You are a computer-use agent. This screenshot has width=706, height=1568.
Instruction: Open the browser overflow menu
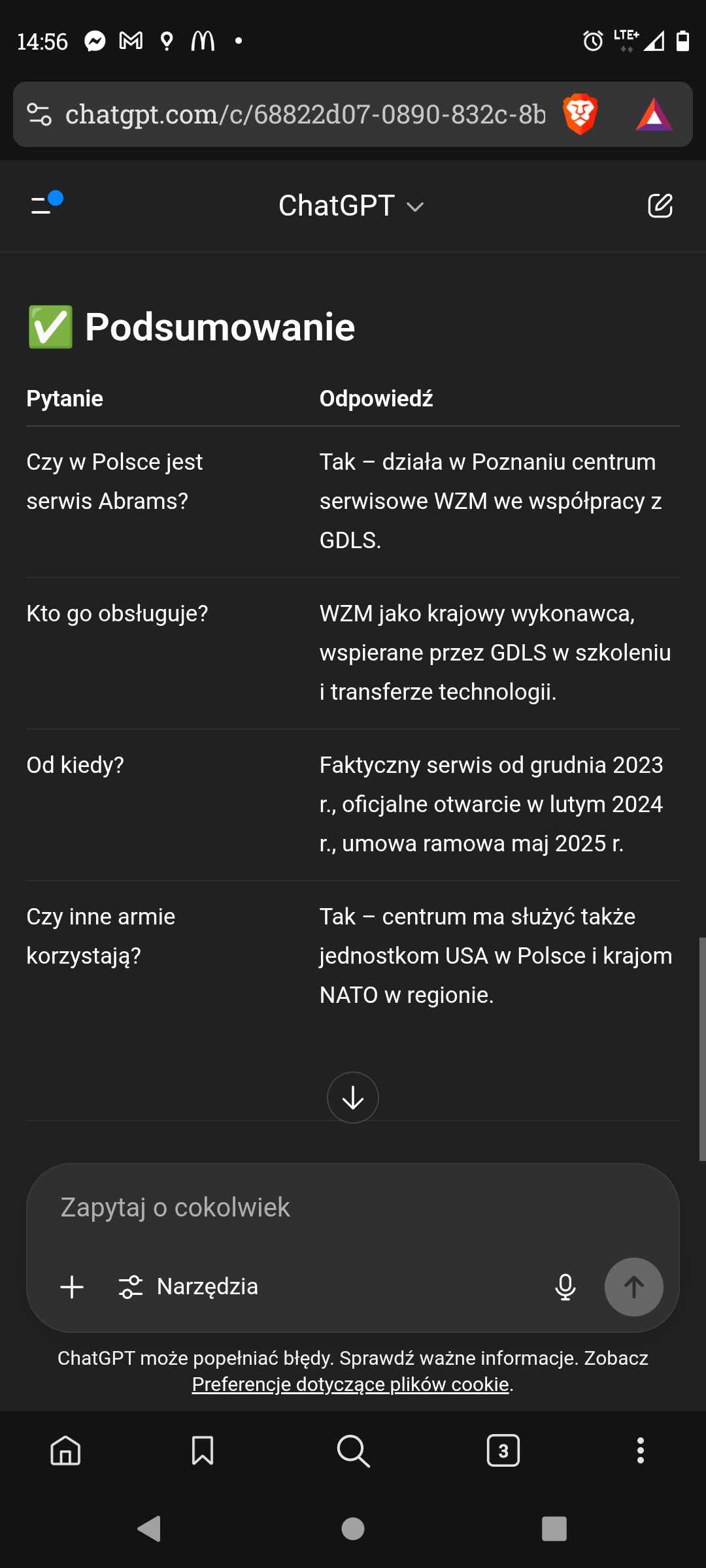[x=641, y=1450]
